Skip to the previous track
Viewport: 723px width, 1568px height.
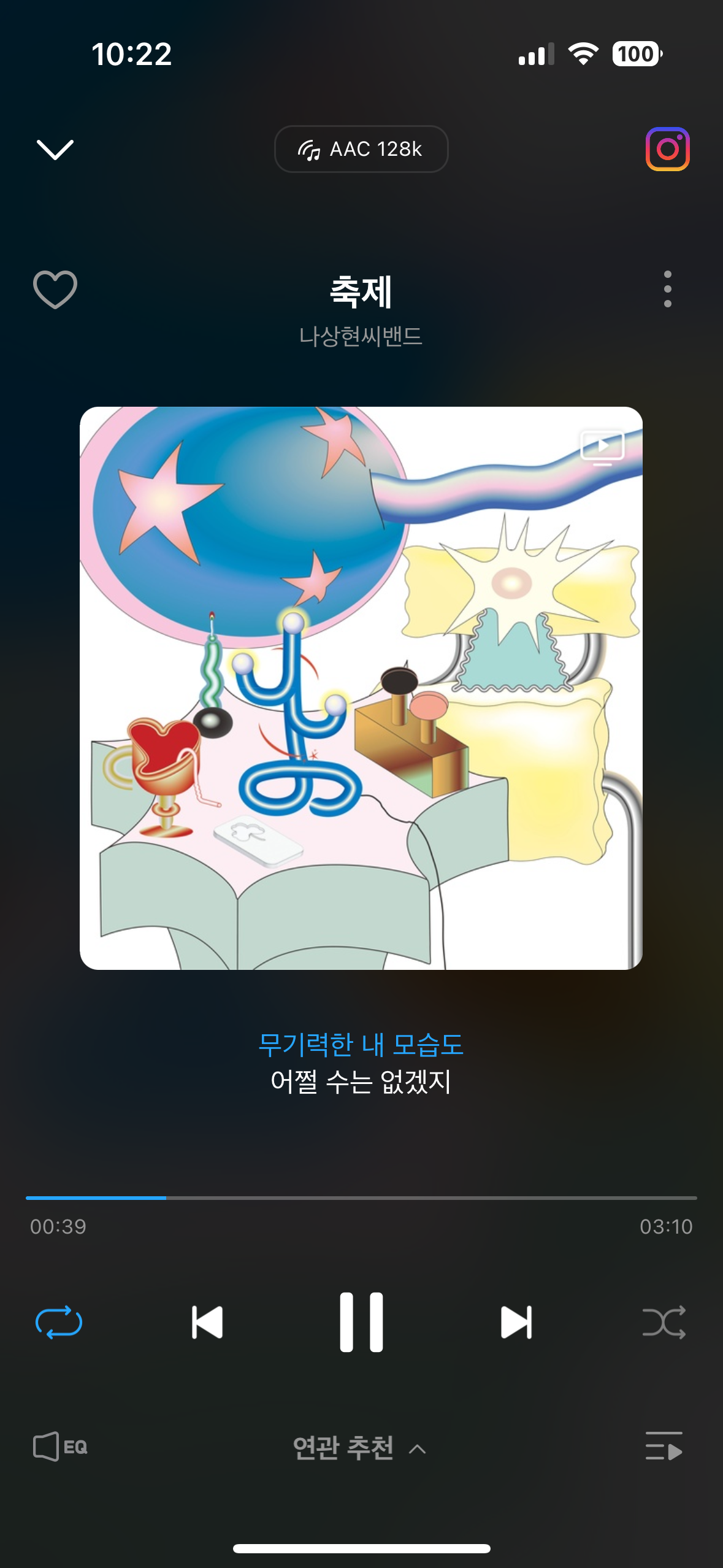click(x=207, y=1322)
